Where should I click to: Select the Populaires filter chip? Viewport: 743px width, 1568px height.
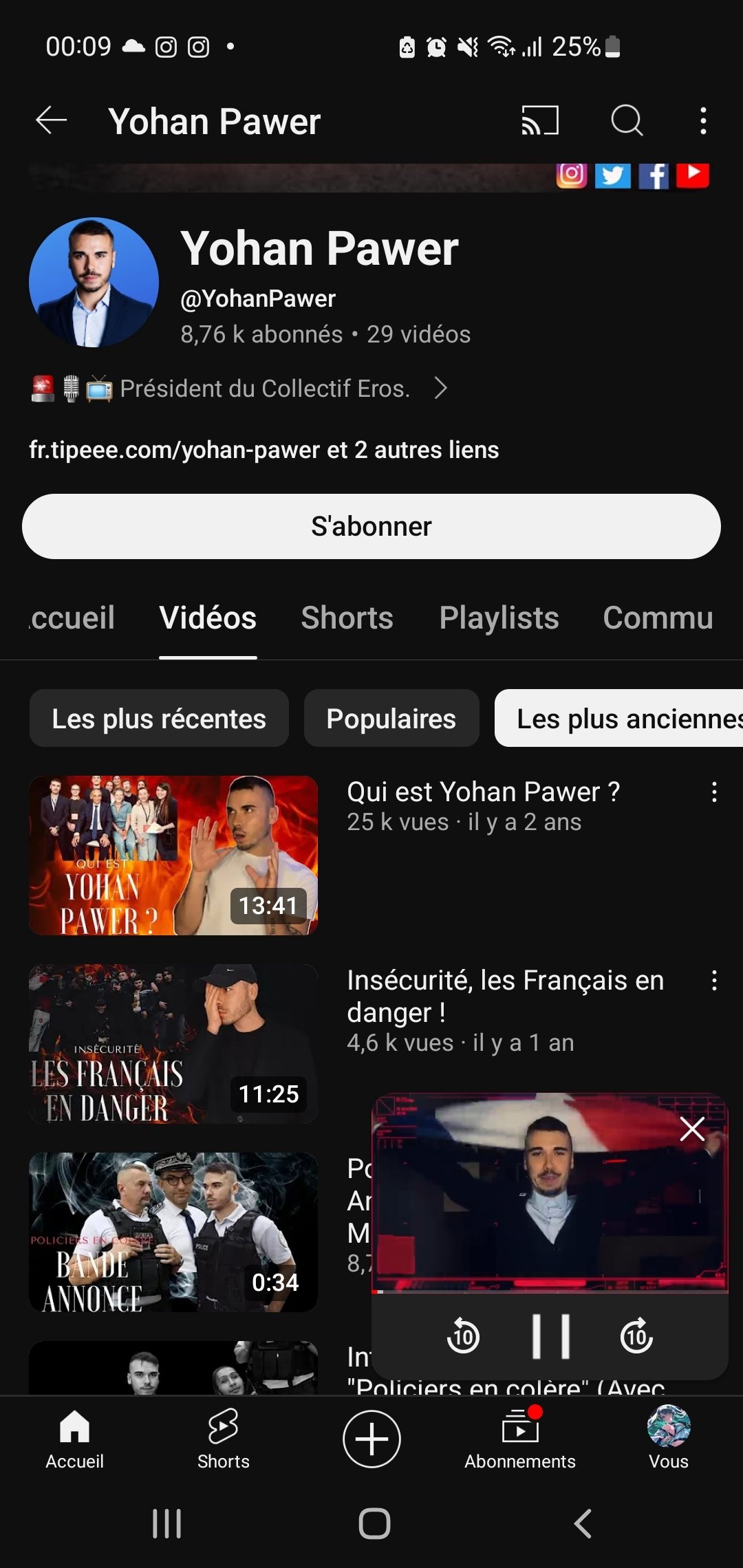391,718
